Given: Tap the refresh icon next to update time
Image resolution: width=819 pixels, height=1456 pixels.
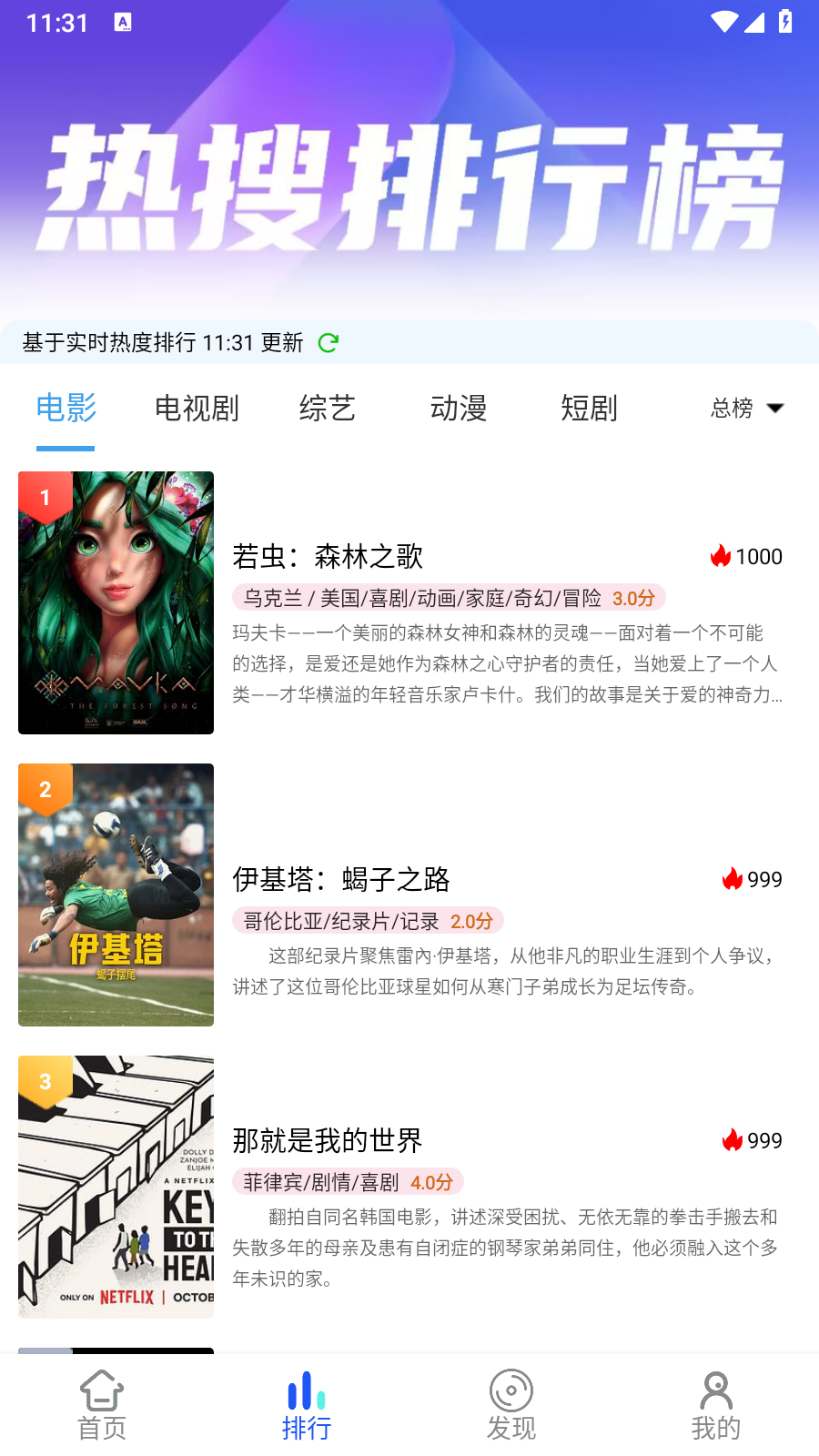Looking at the screenshot, I should [329, 343].
